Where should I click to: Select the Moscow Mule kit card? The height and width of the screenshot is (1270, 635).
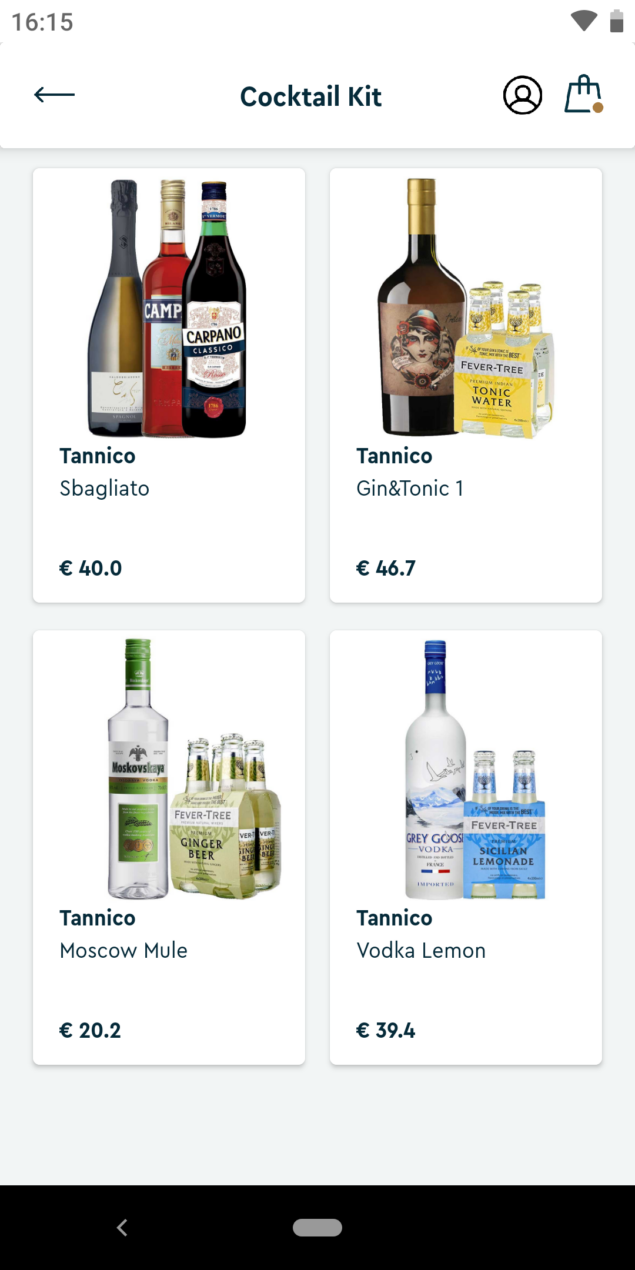[x=169, y=847]
